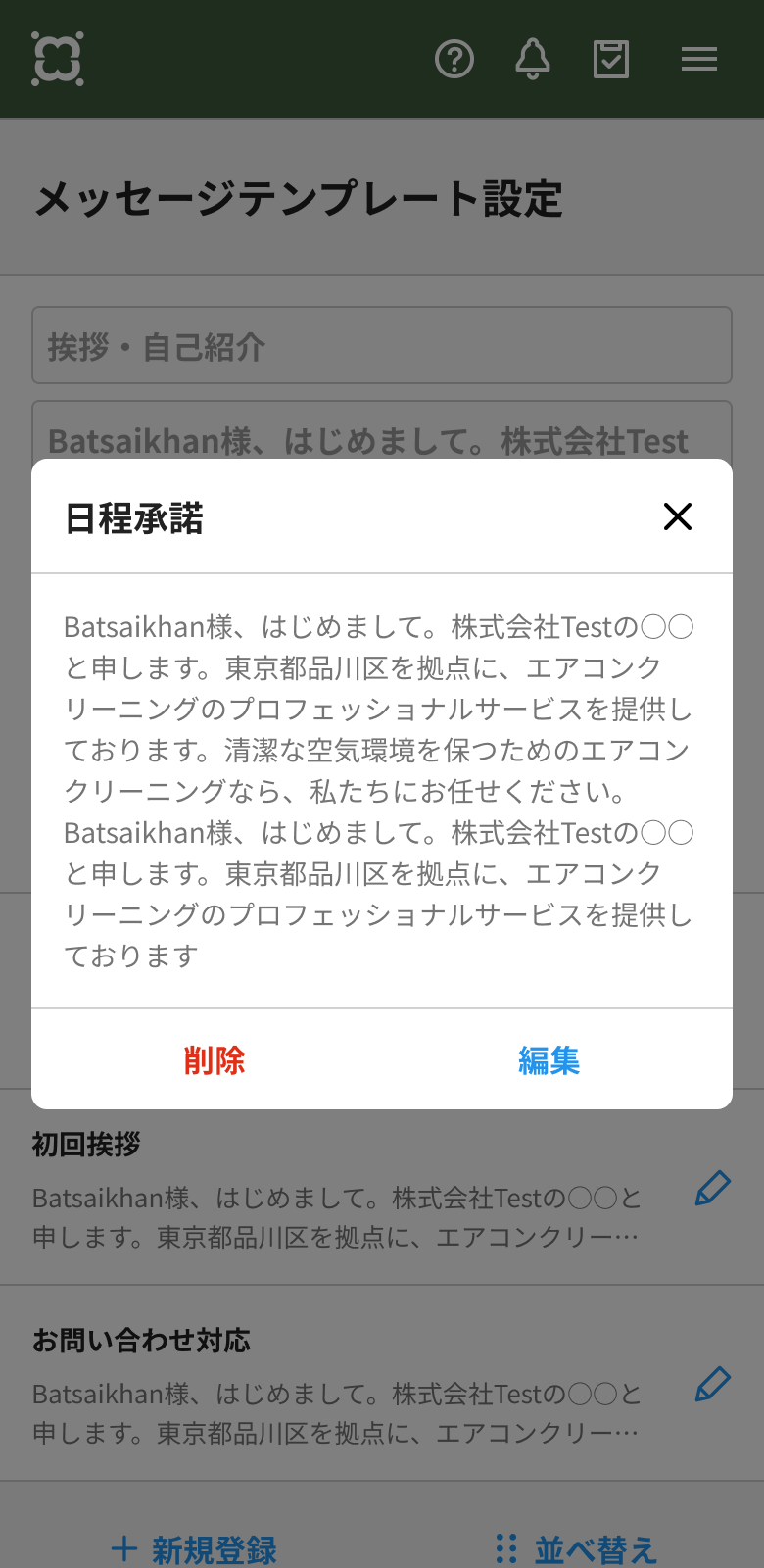The height and width of the screenshot is (1568, 764).
Task: Tap 新規登録 to add a template
Action: [195, 1549]
